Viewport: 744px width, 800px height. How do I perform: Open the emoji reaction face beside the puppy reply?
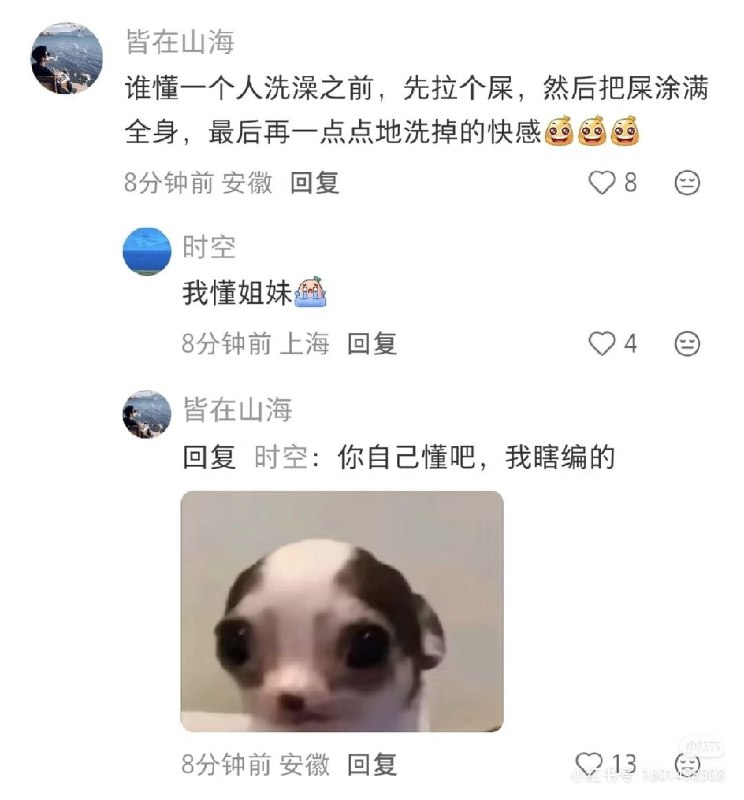pos(685,762)
